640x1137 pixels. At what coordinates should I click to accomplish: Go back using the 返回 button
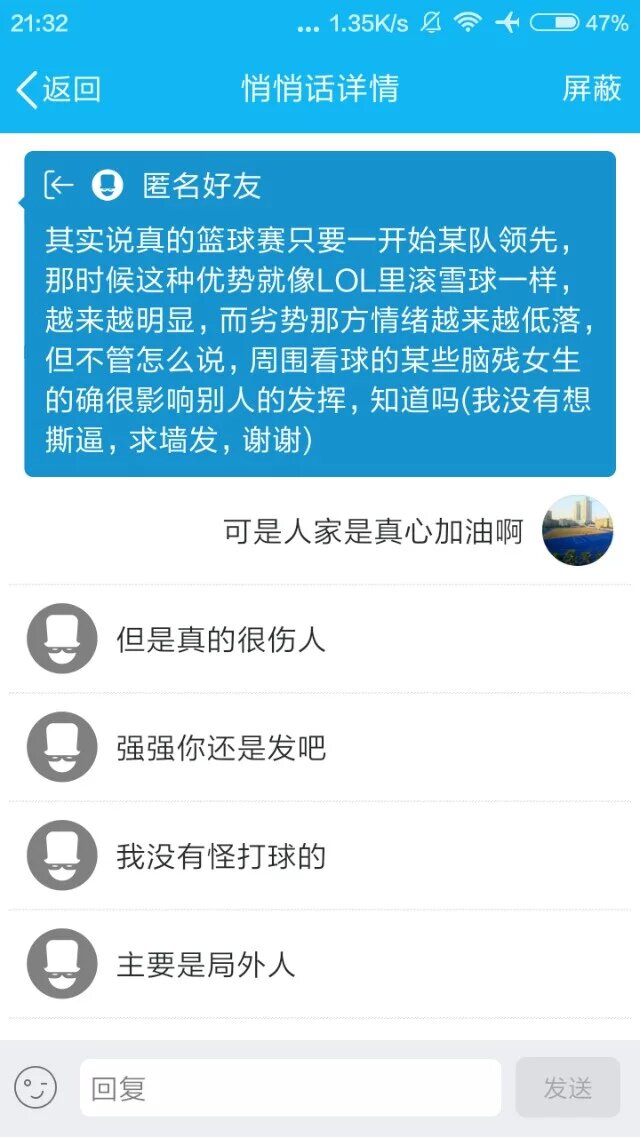[x=58, y=89]
